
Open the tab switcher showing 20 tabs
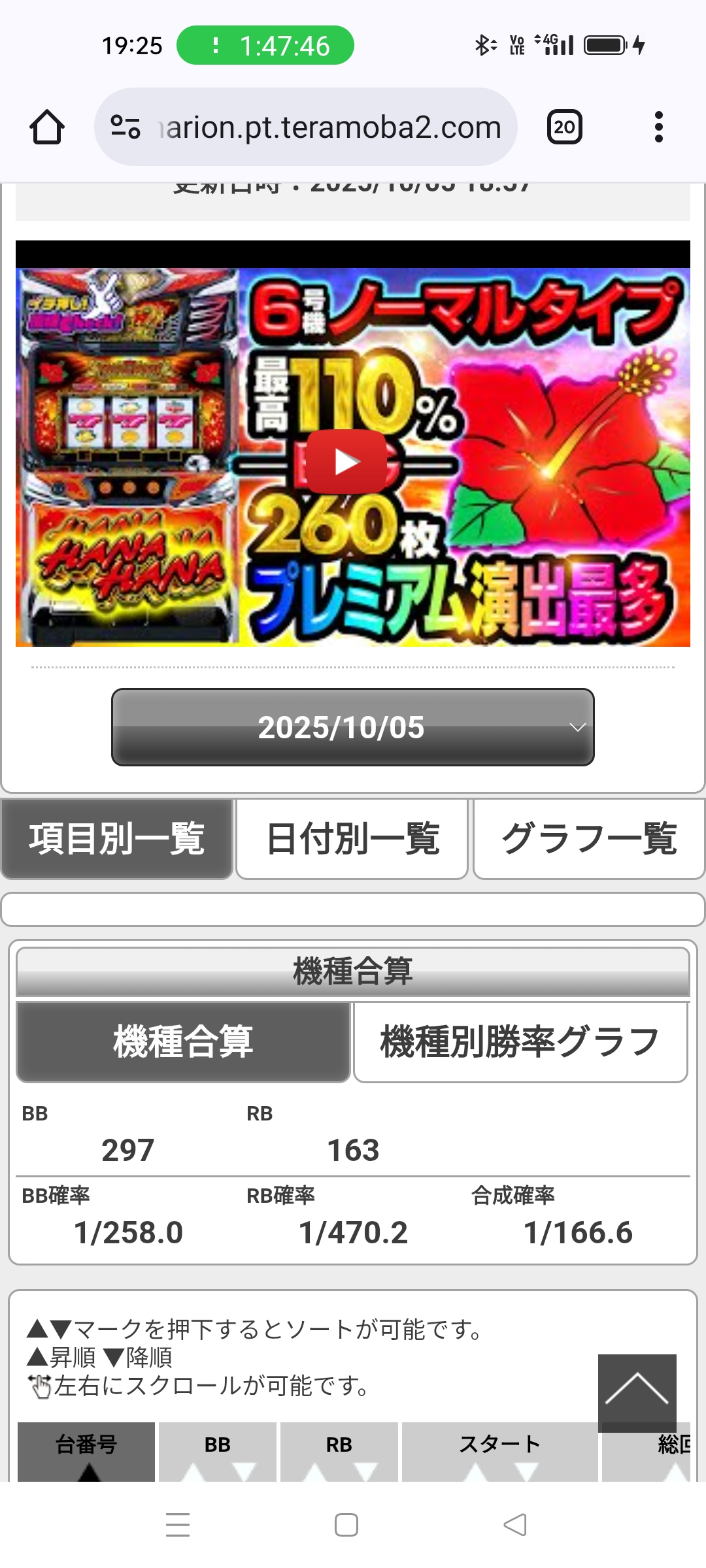click(564, 127)
